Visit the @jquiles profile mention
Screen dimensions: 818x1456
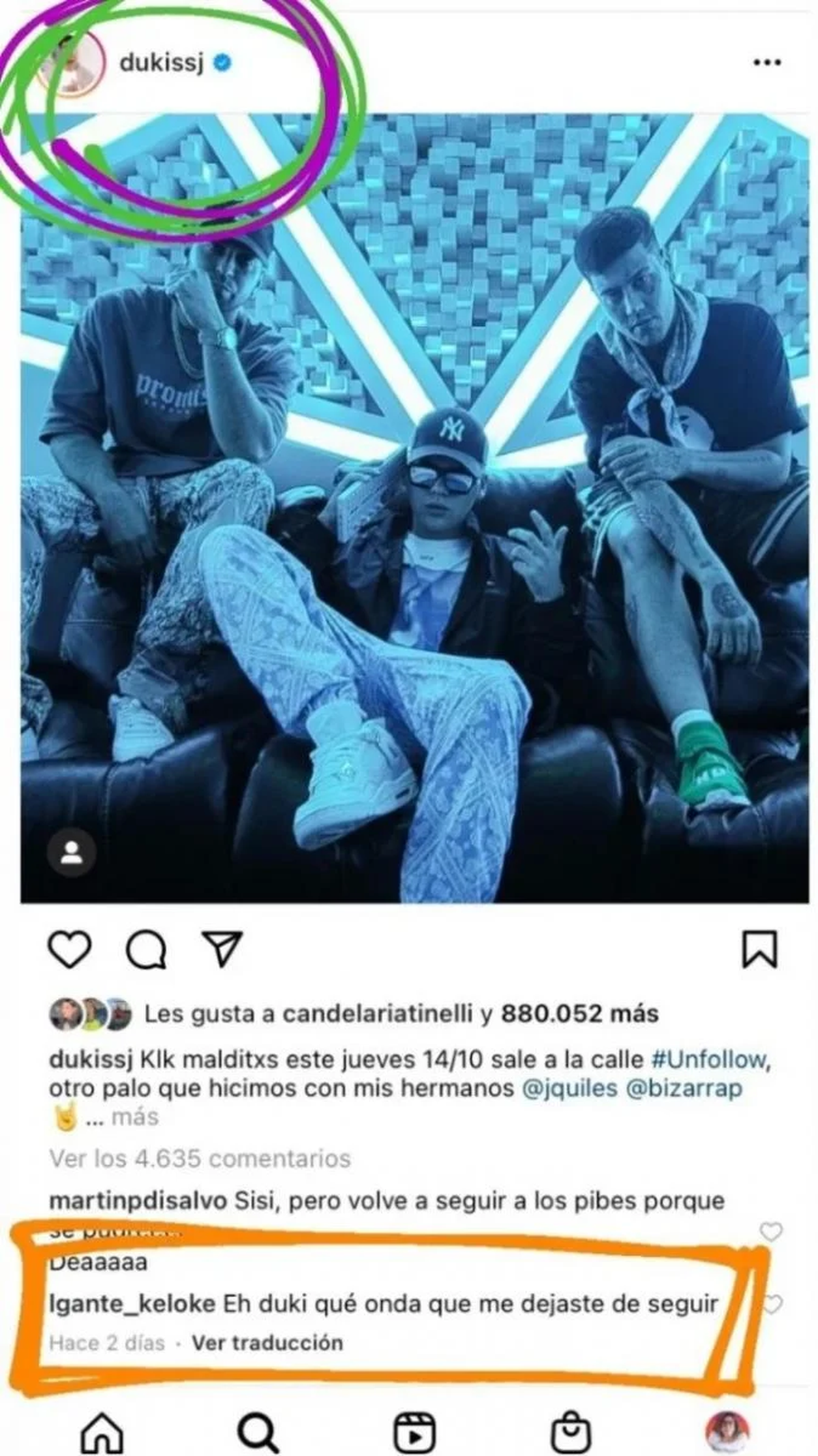coord(569,1088)
